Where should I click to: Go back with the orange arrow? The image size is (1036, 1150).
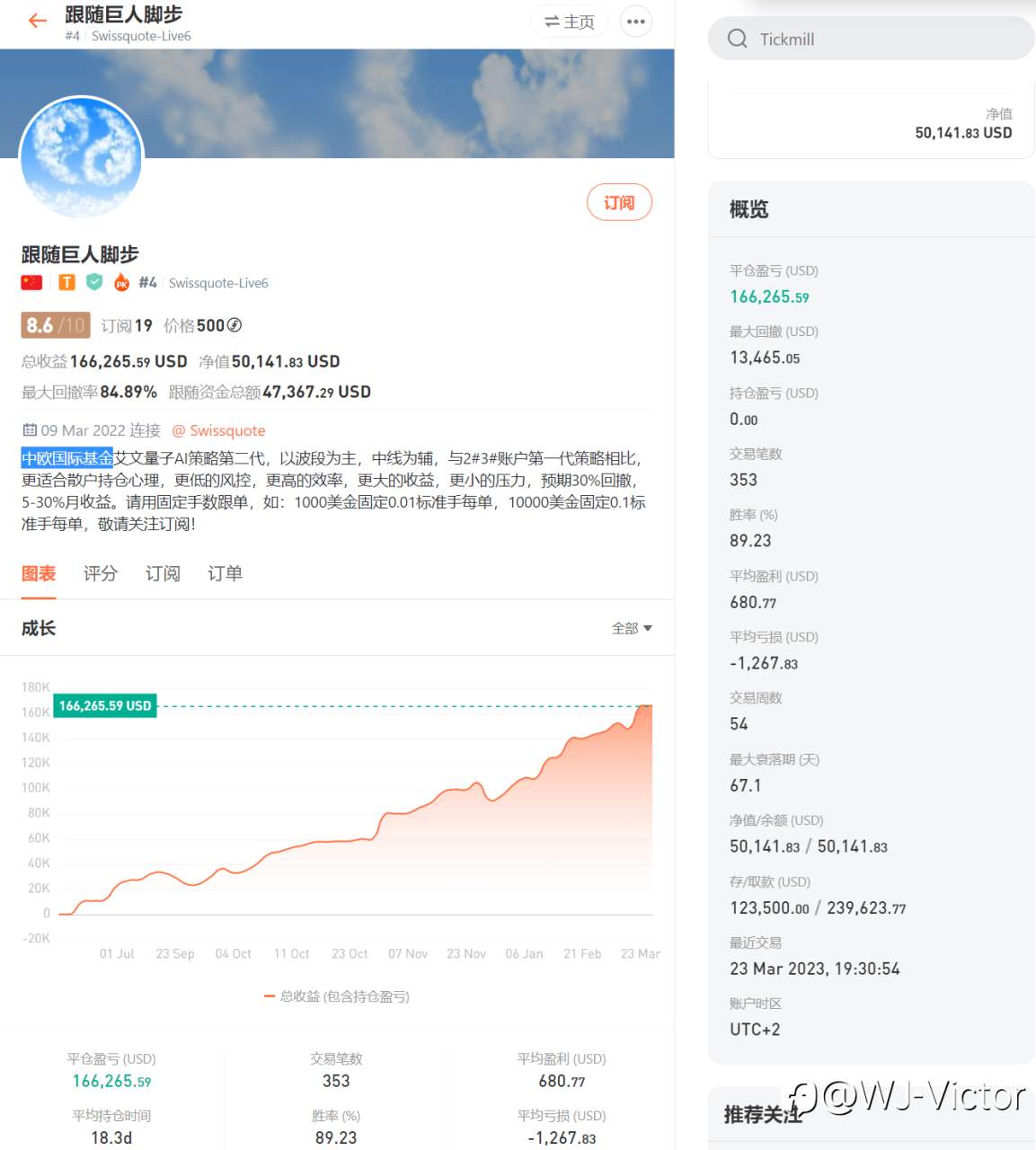[37, 21]
